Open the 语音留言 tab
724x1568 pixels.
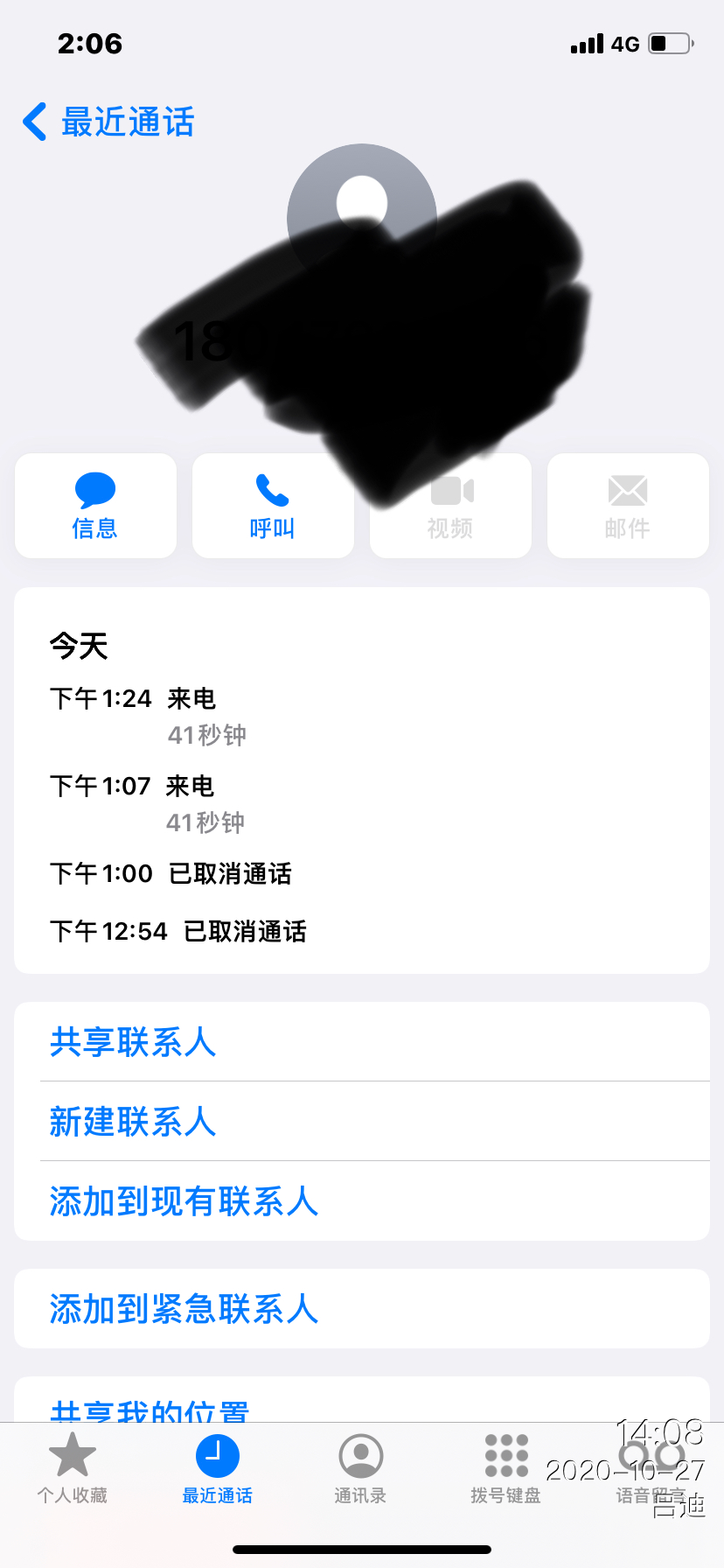coord(651,1468)
